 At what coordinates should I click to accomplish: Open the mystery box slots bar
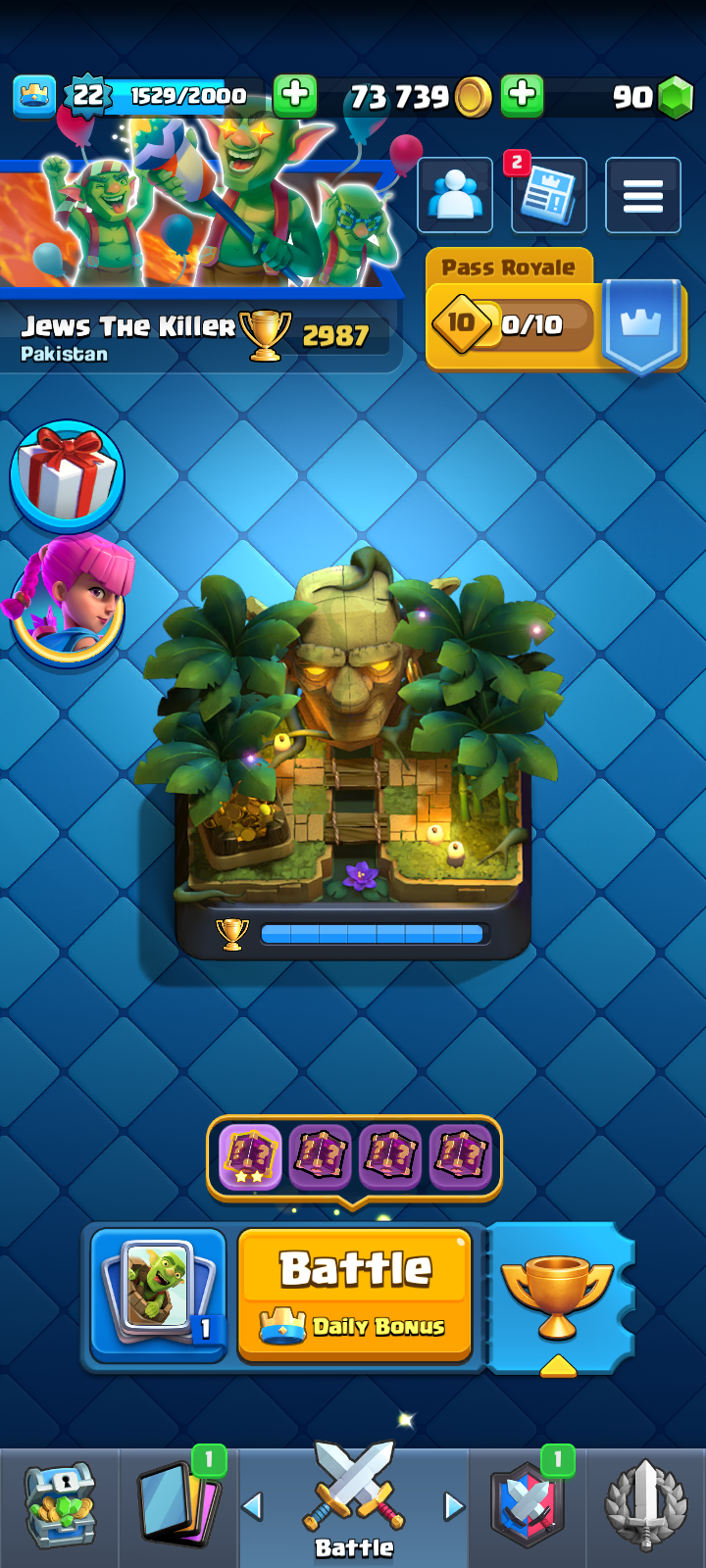click(x=354, y=1156)
